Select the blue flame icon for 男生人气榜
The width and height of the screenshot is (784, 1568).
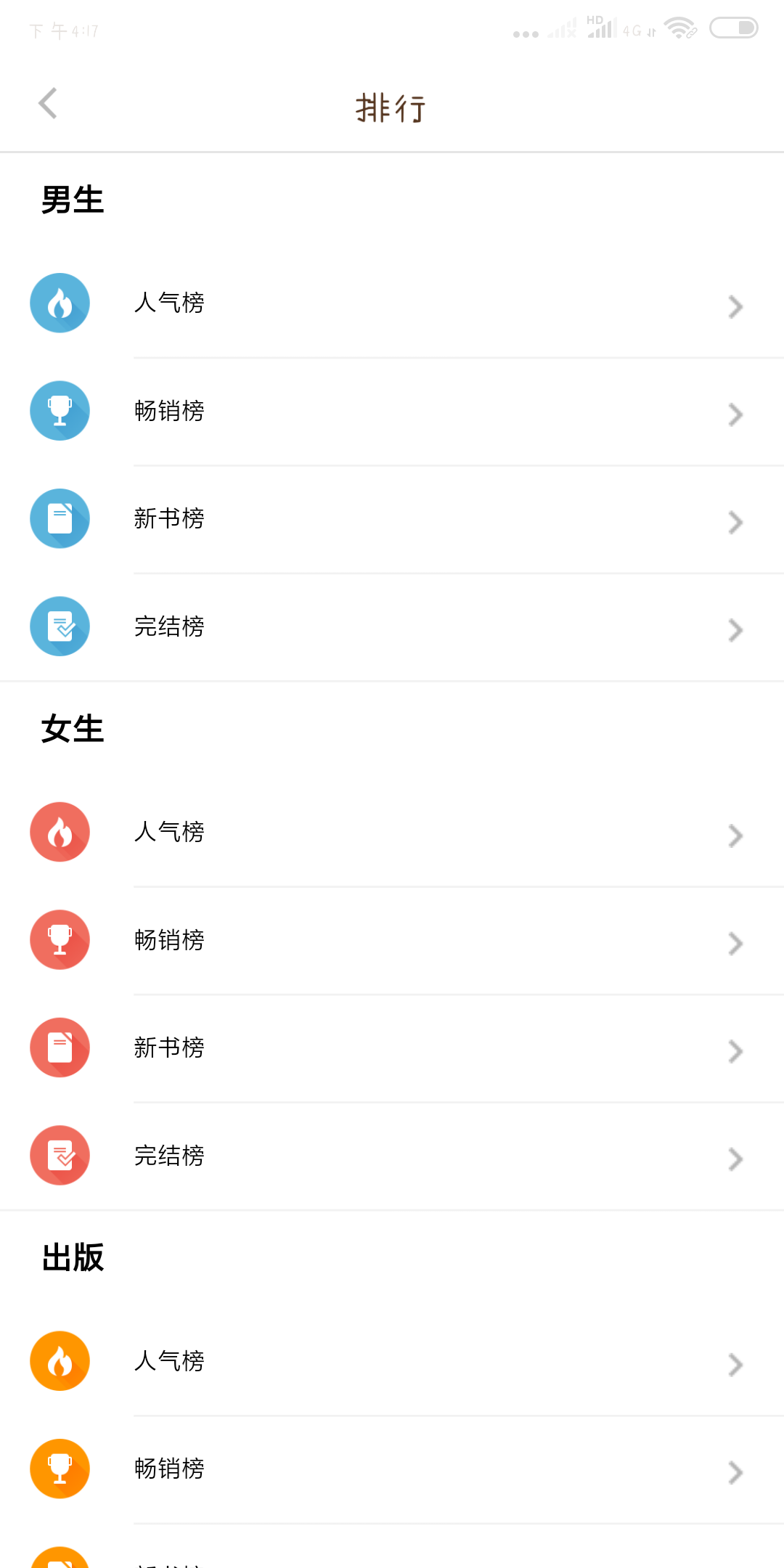click(60, 303)
